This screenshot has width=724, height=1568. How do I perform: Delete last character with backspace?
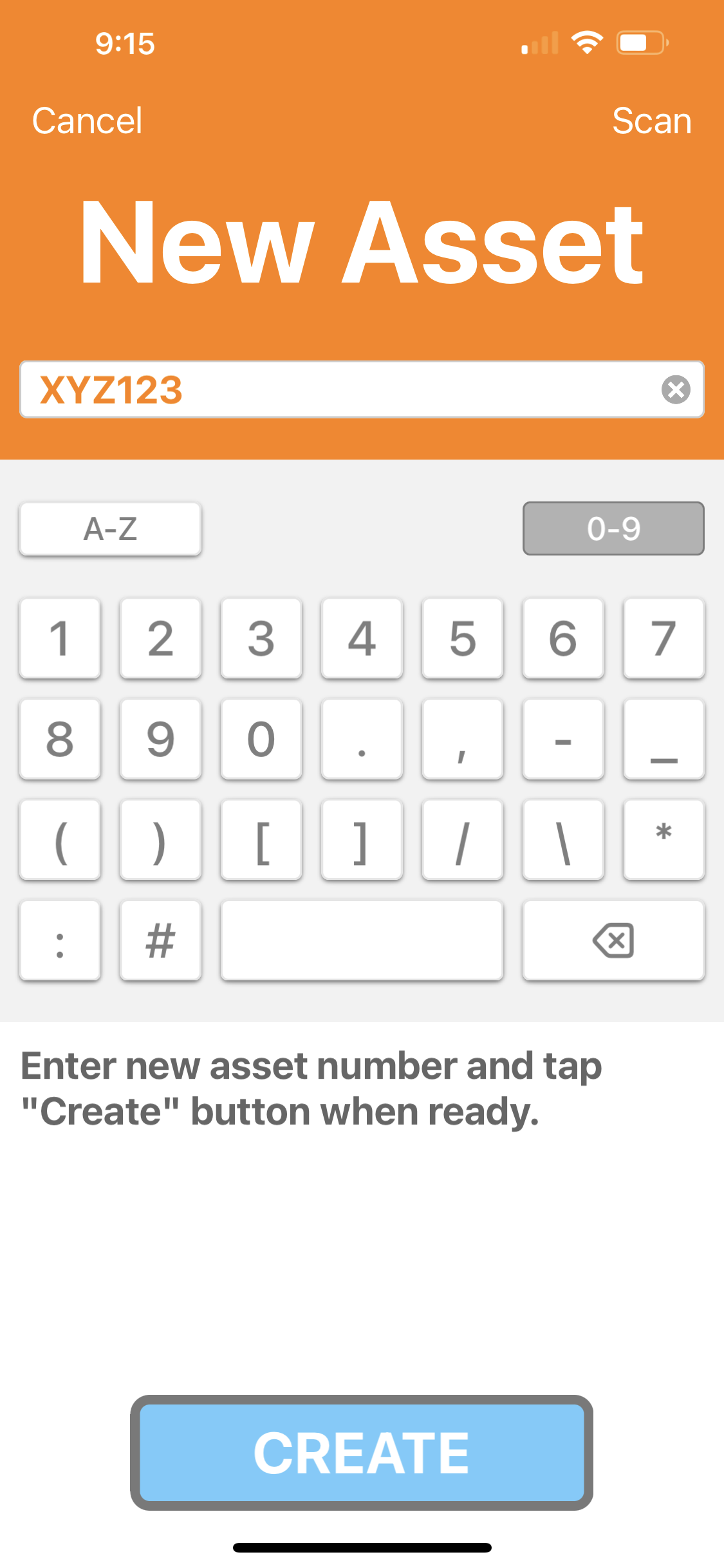tap(613, 940)
